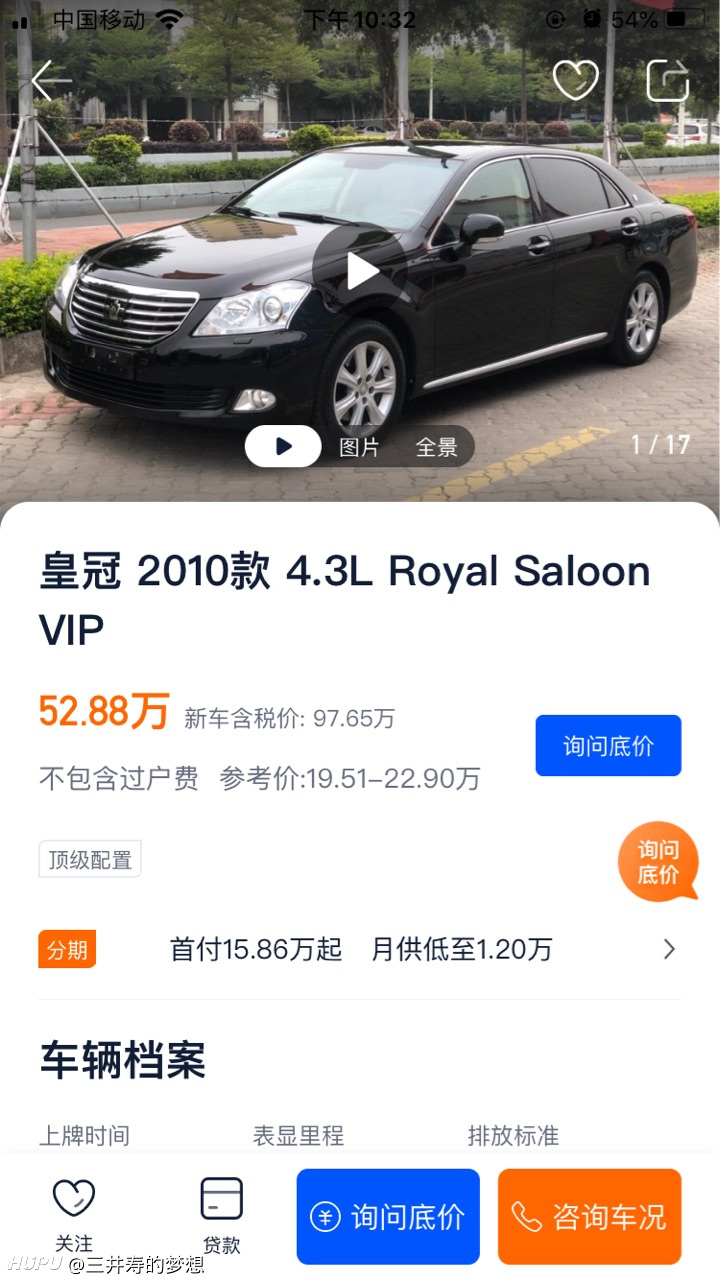720x1280 pixels.
Task: Switch to the 图片 tab
Action: [359, 447]
